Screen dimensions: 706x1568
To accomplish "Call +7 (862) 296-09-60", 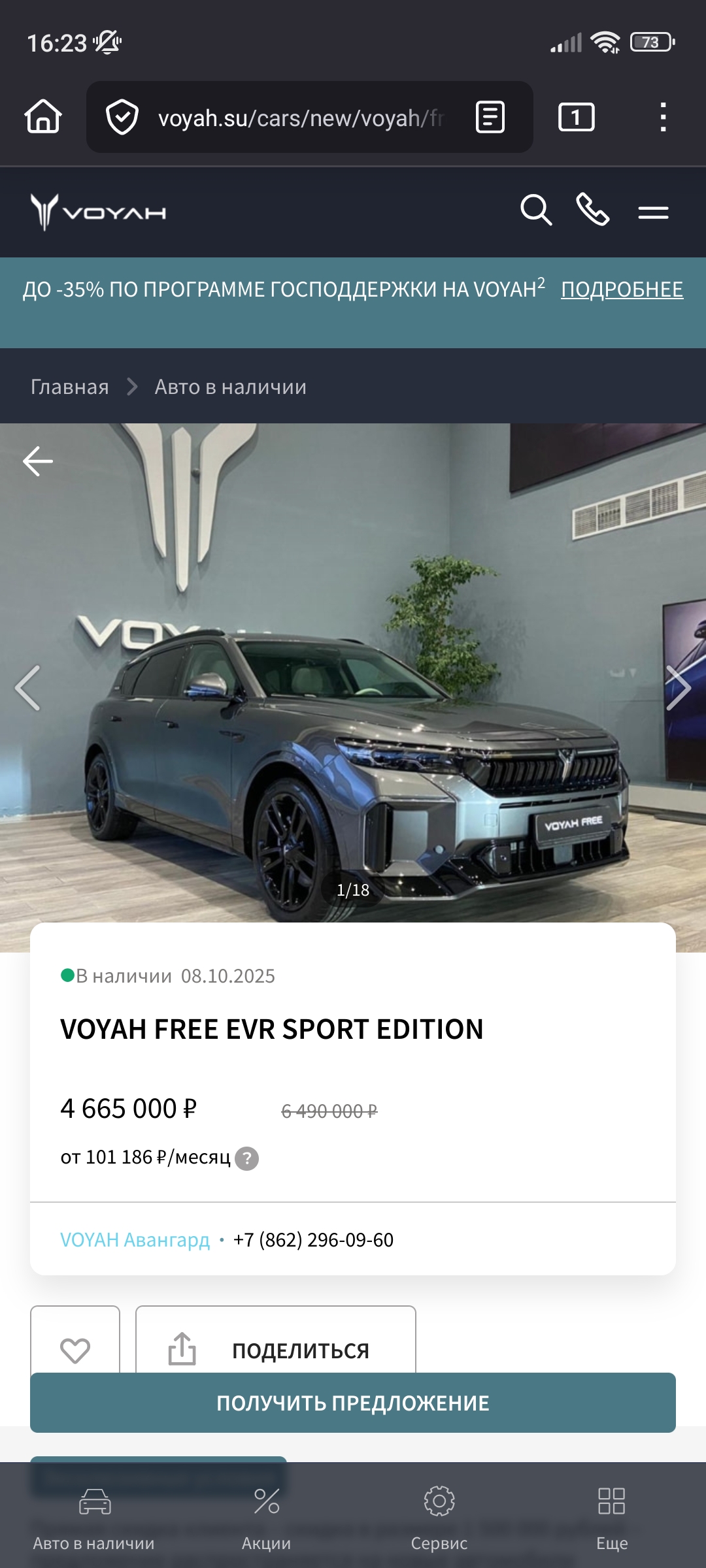I will pos(313,1240).
